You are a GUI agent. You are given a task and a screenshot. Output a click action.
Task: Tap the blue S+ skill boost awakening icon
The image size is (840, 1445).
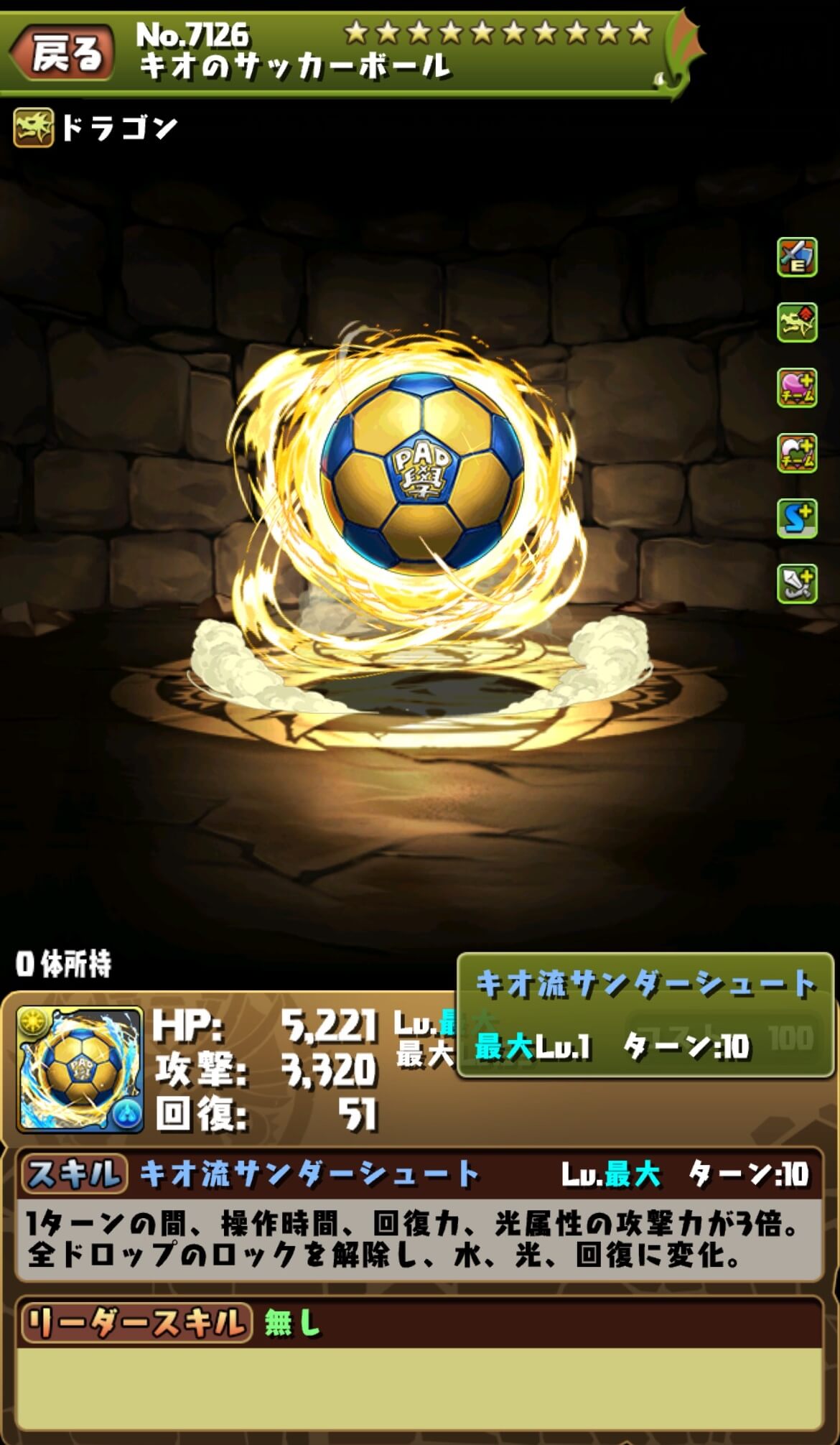pos(797,519)
